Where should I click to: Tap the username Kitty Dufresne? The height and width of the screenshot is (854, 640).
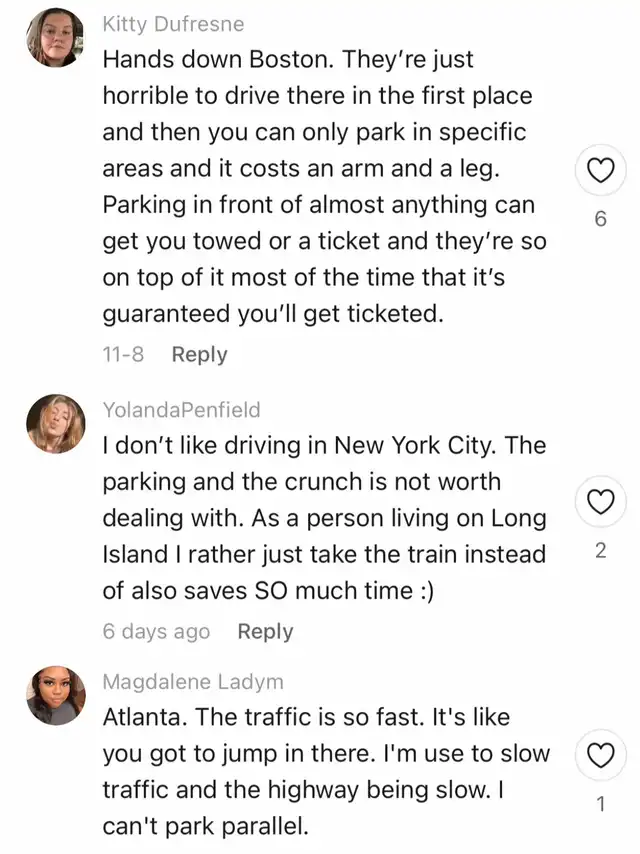(x=173, y=23)
